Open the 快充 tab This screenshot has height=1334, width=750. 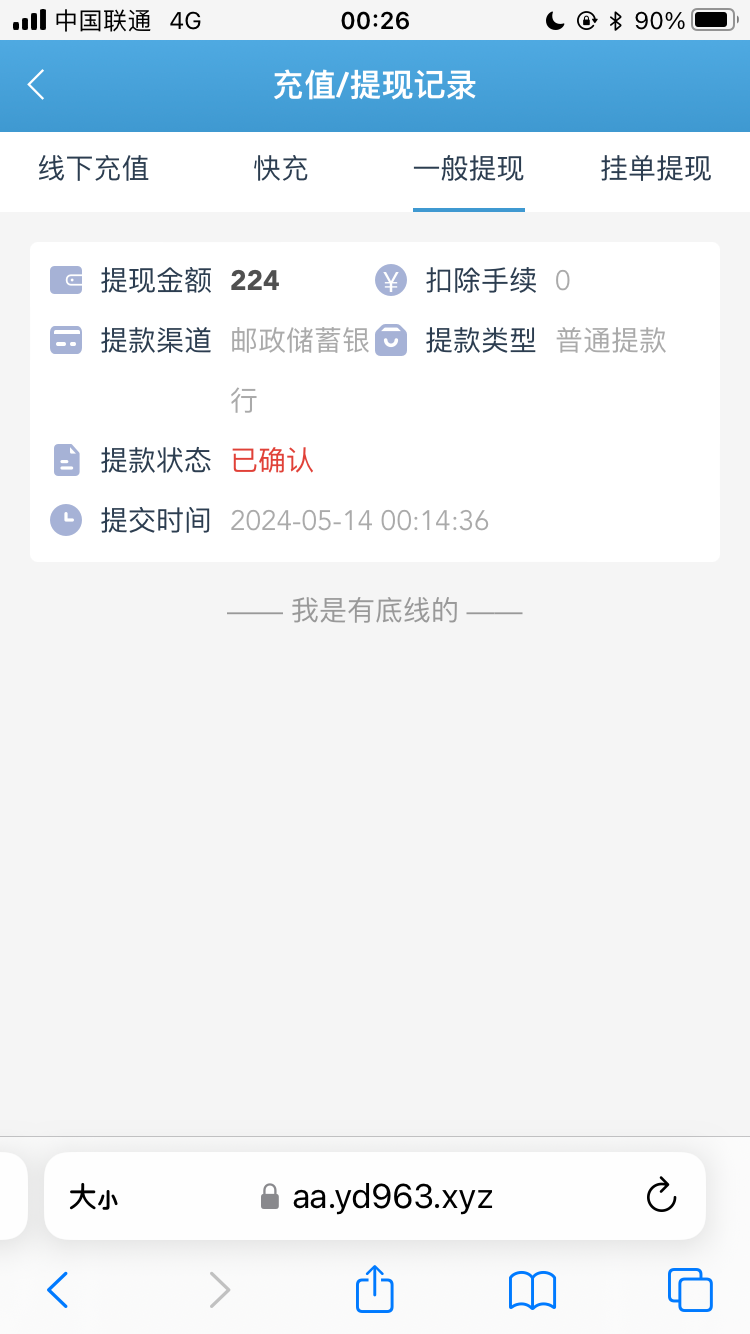click(281, 169)
